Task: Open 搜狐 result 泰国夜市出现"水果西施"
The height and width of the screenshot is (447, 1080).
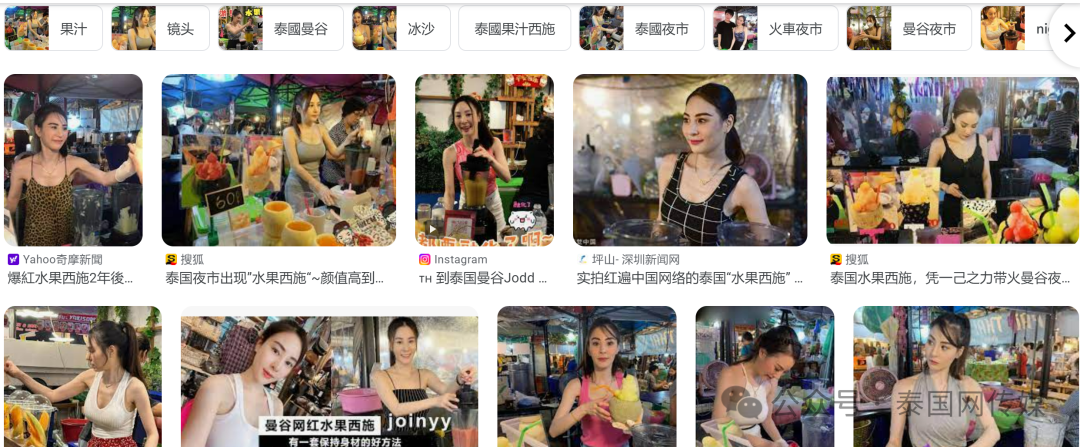Action: point(278,160)
